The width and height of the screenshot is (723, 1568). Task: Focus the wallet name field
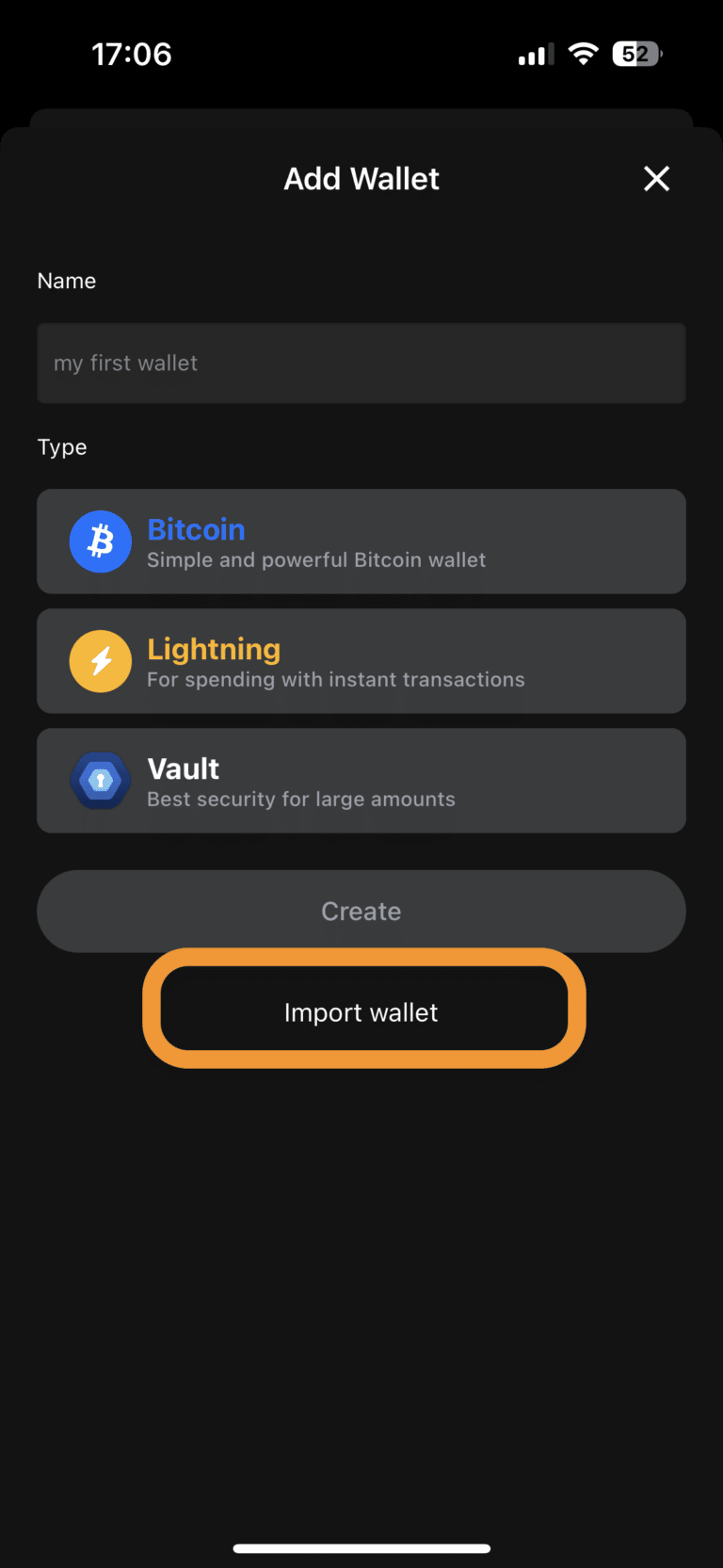[x=361, y=364]
